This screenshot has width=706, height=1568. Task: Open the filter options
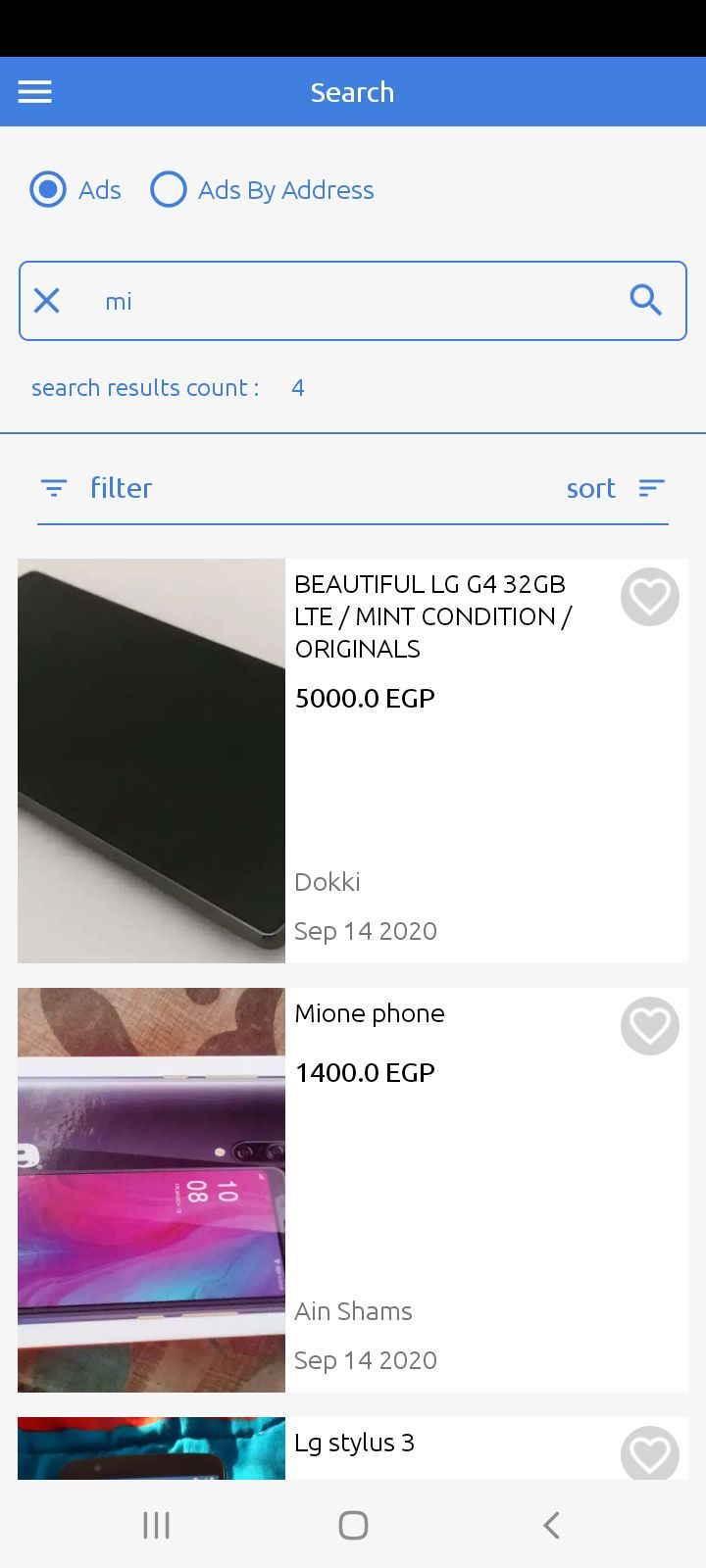pos(97,488)
